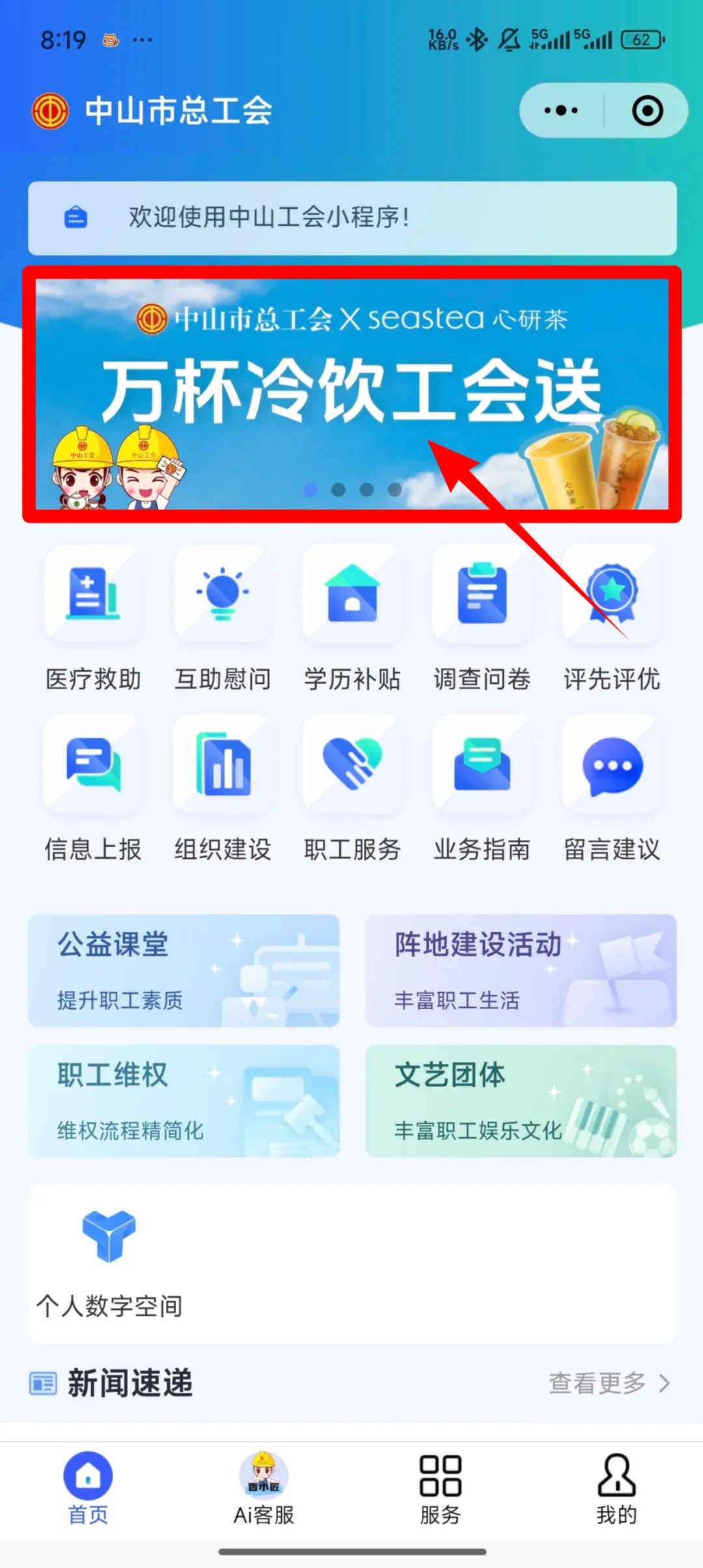View more news via 查看更多

(608, 1383)
